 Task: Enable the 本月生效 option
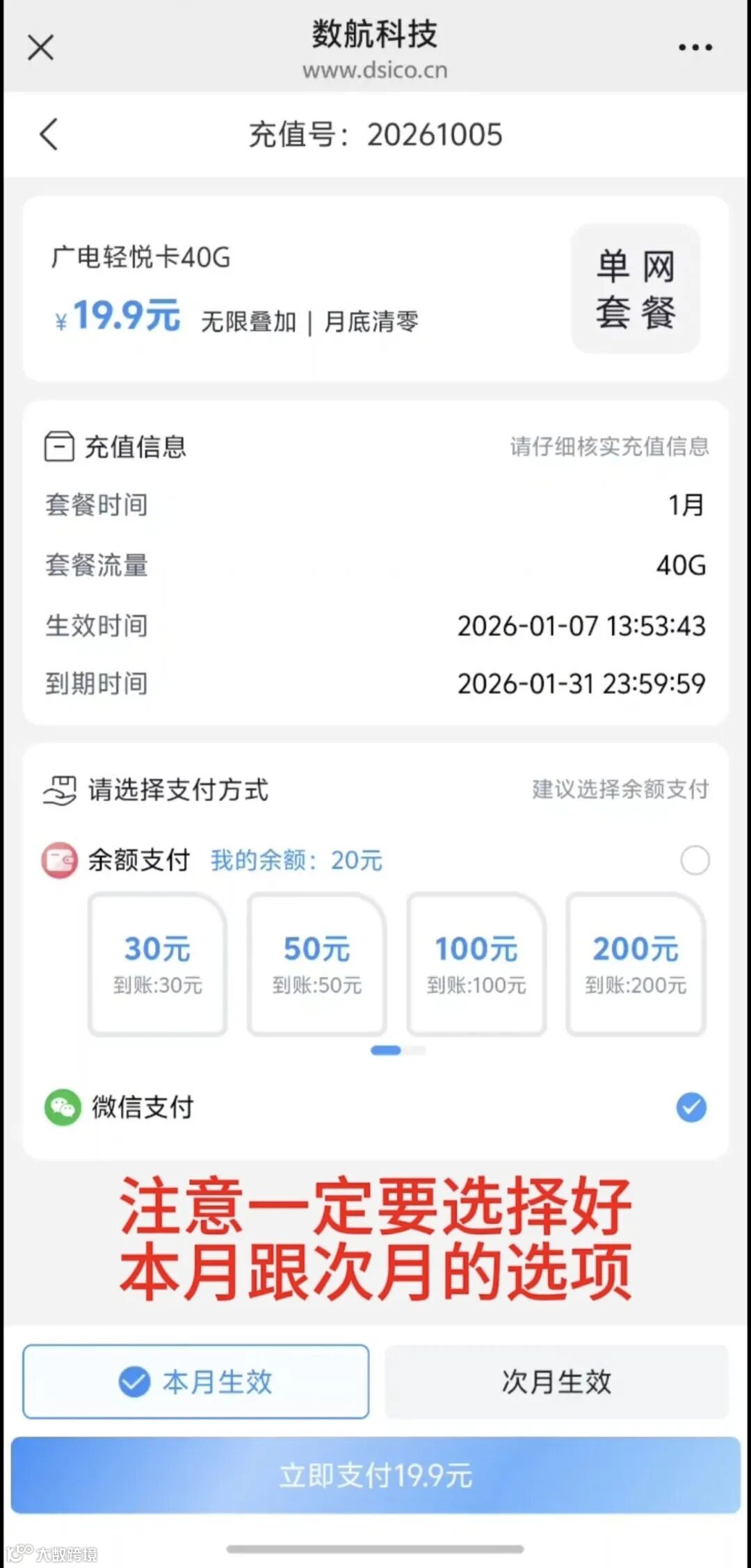(x=195, y=1382)
